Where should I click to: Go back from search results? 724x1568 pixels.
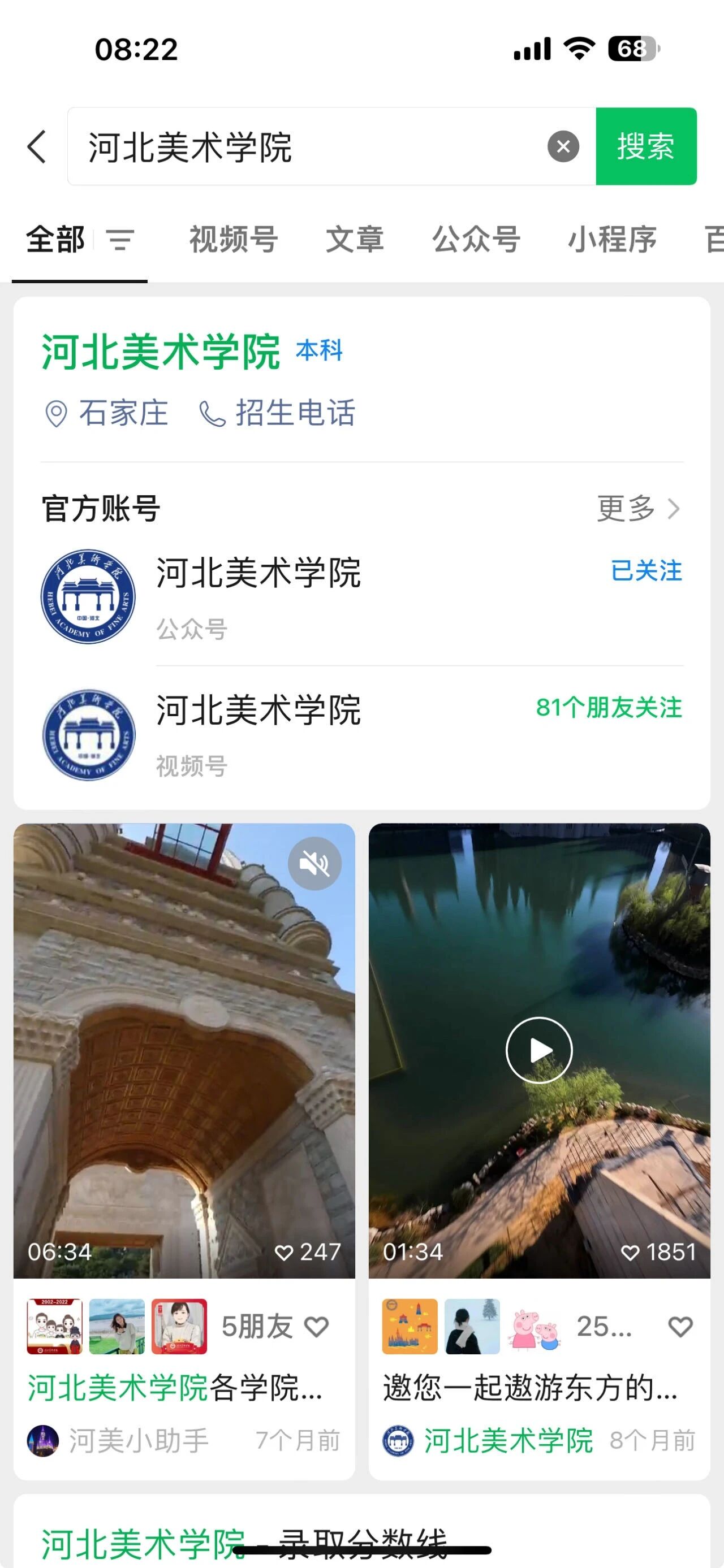(x=37, y=147)
